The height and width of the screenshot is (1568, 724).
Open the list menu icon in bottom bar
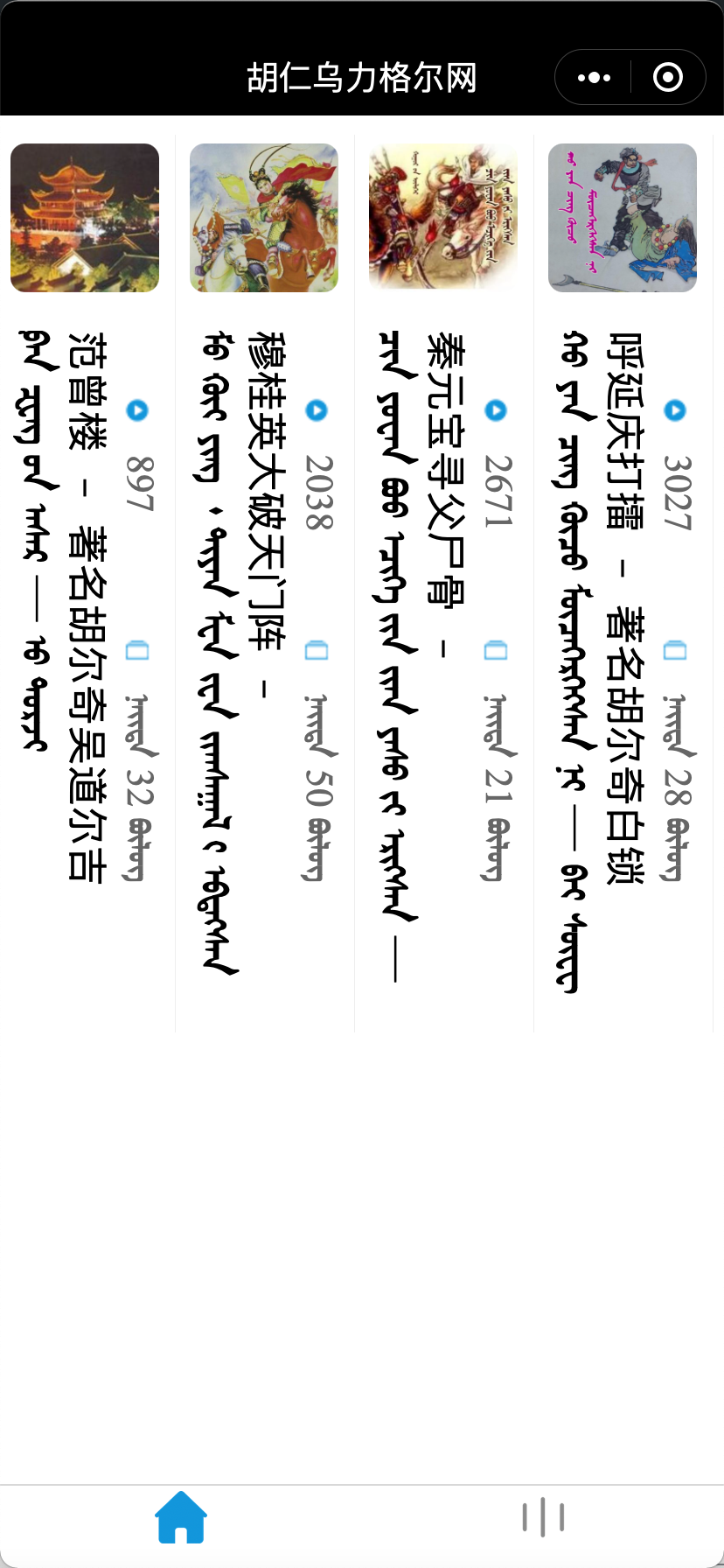click(542, 1515)
